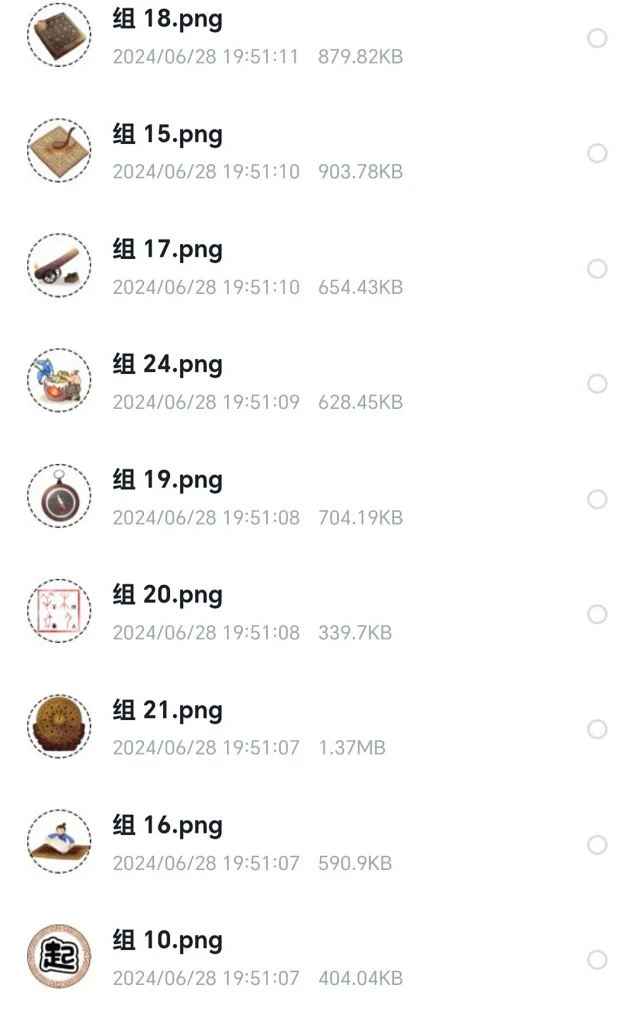Pick 组 10.png via its selection circle
640x1020 pixels.
pyautogui.click(x=597, y=960)
